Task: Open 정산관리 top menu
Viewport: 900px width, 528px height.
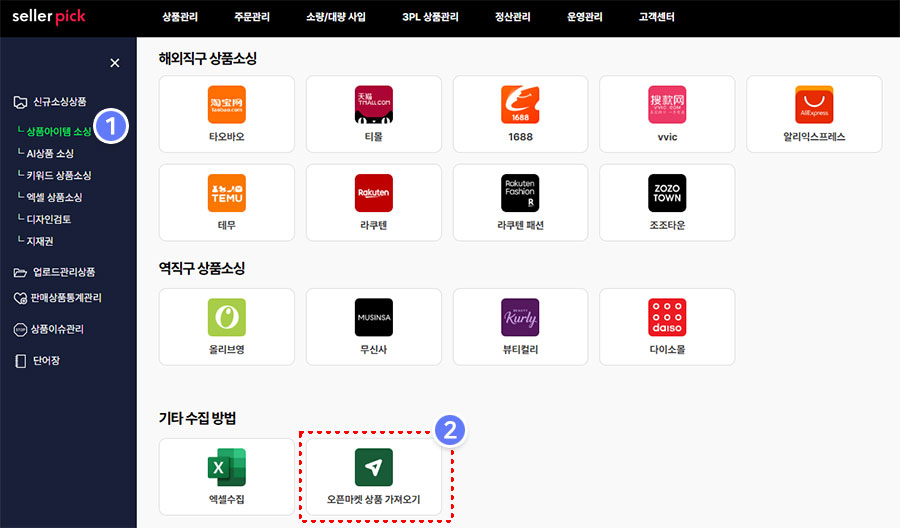Action: click(x=512, y=17)
